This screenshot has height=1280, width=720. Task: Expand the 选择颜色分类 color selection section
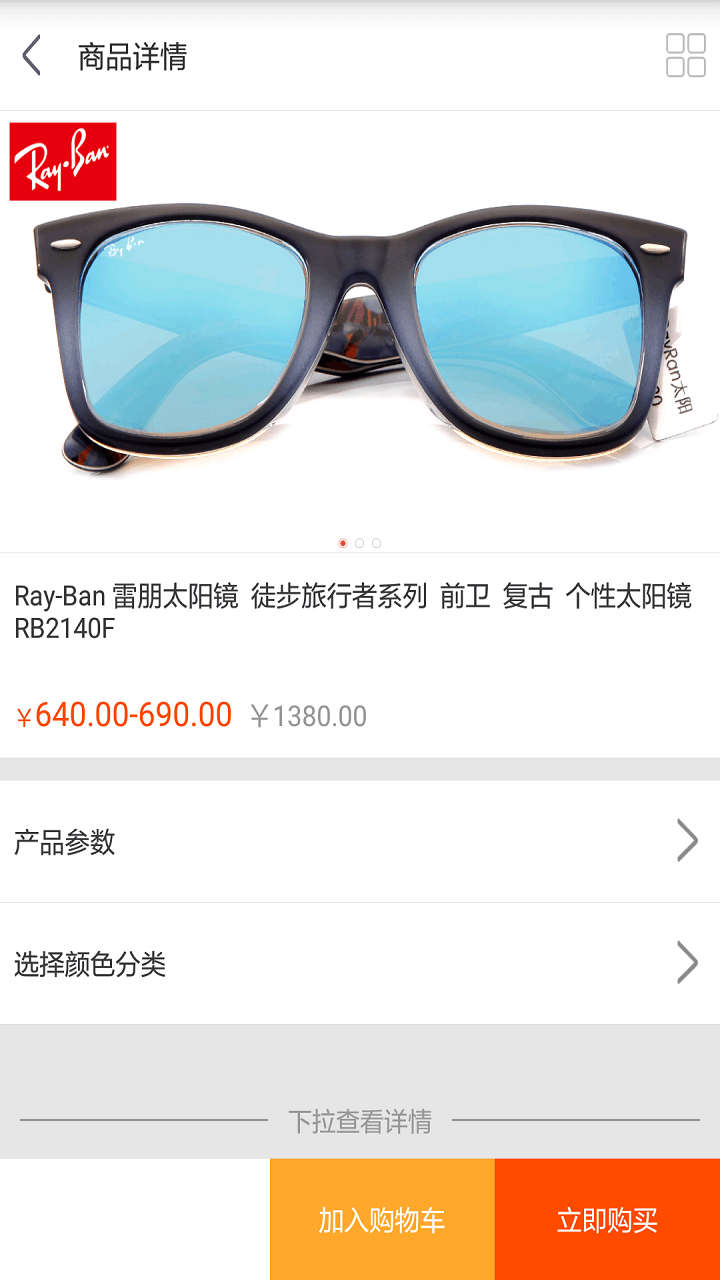(360, 962)
